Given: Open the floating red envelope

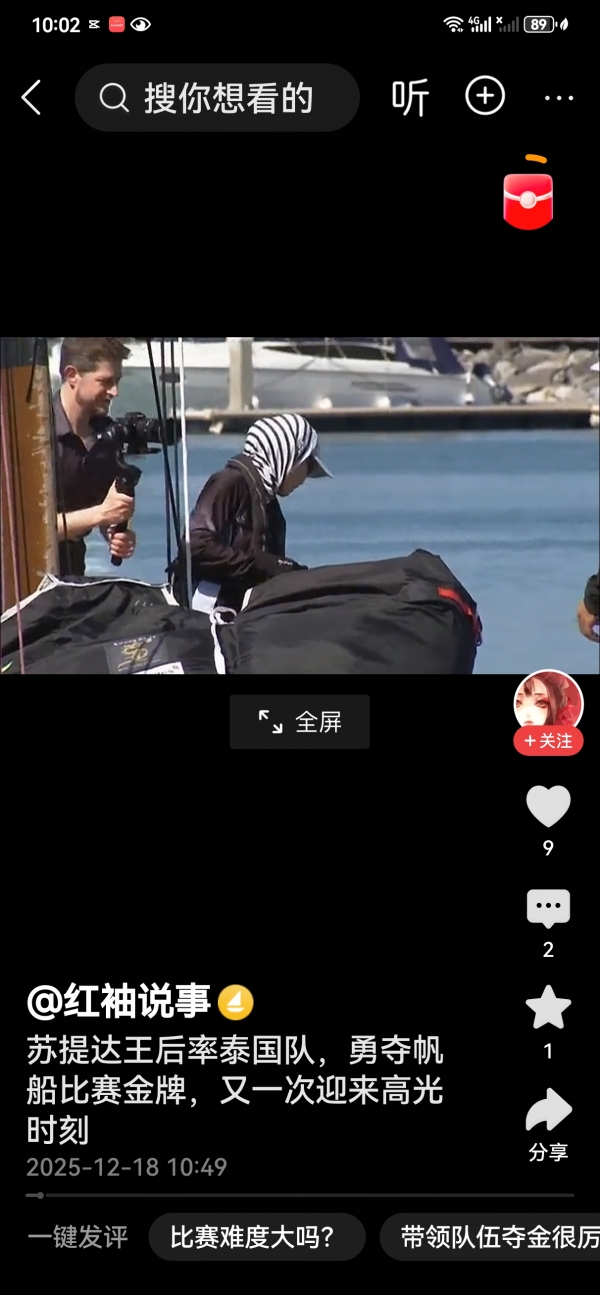Looking at the screenshot, I should [x=528, y=198].
